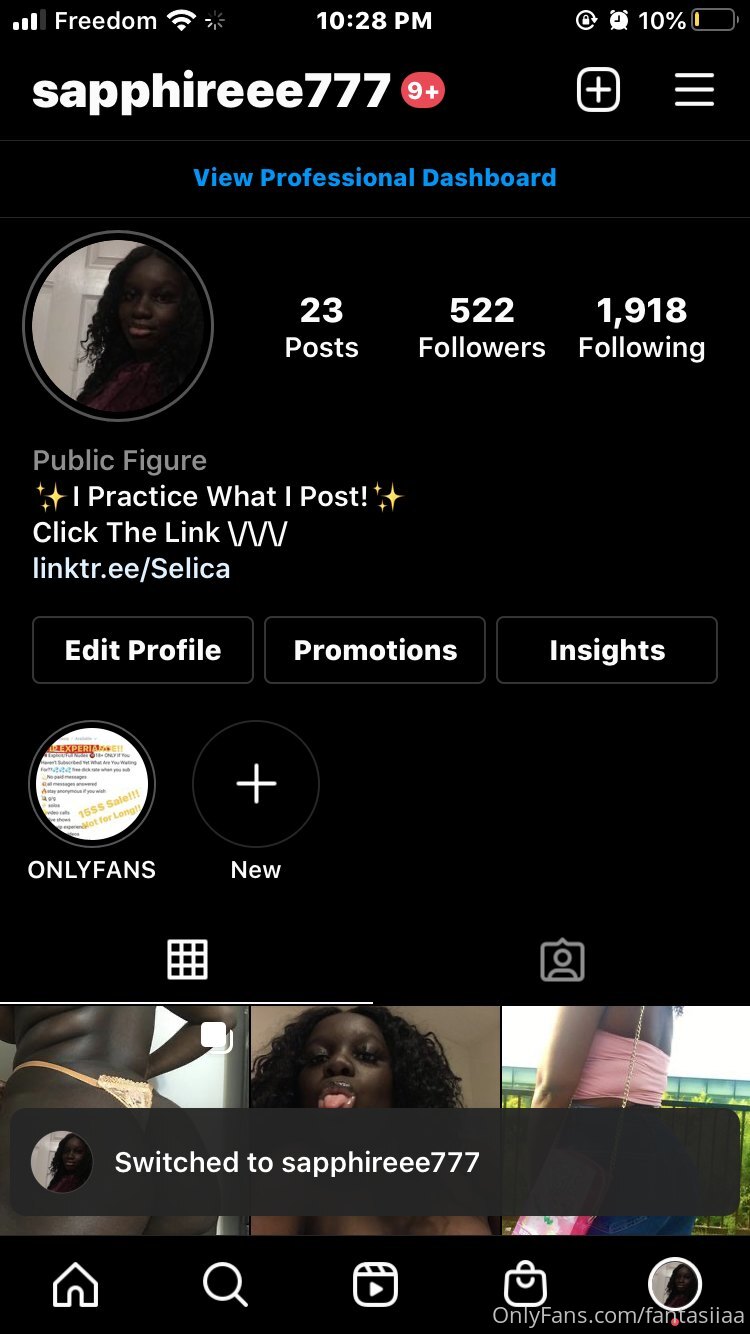Switch to the tagged photos tab
Viewport: 750px width, 1334px height.
(x=562, y=960)
